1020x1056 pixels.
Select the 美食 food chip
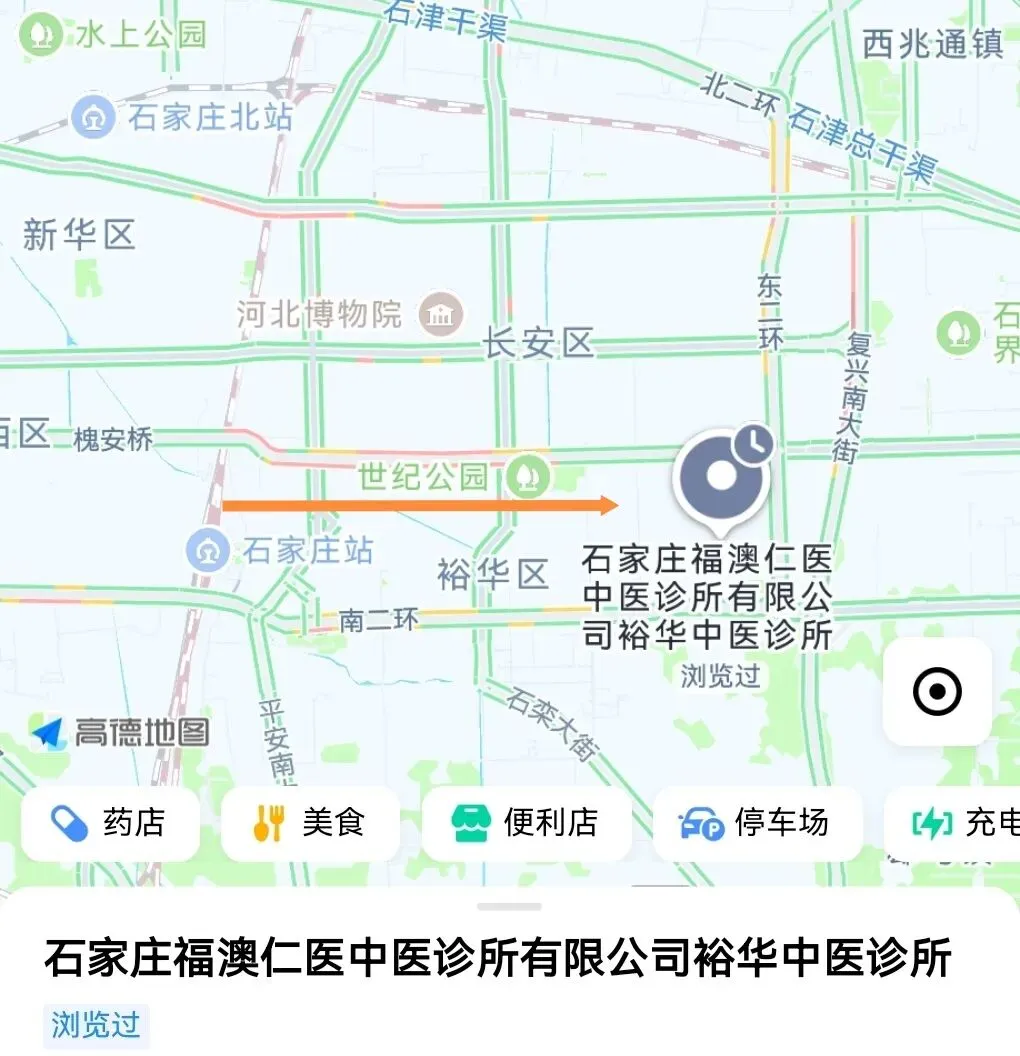pyautogui.click(x=310, y=823)
